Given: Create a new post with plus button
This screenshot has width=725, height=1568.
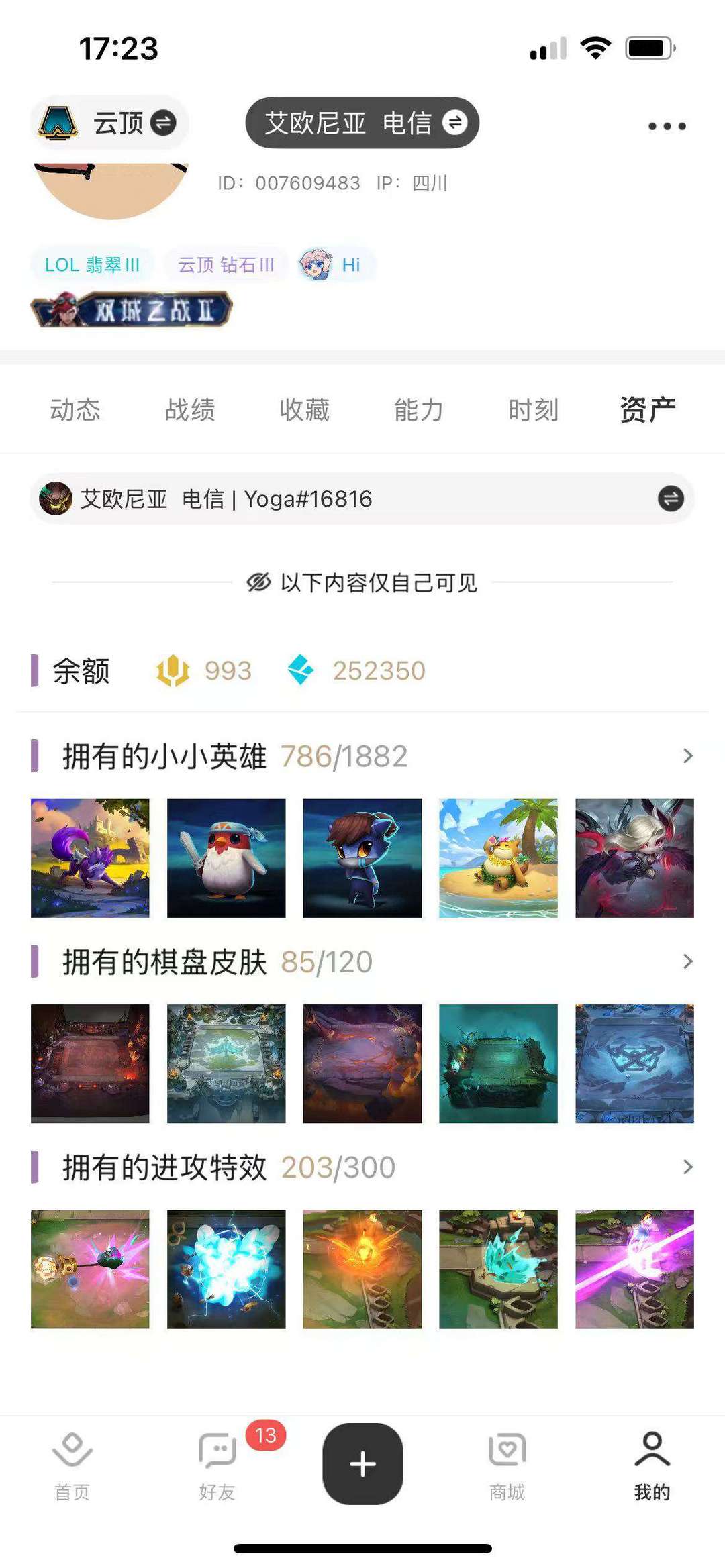Looking at the screenshot, I should pos(362,1463).
